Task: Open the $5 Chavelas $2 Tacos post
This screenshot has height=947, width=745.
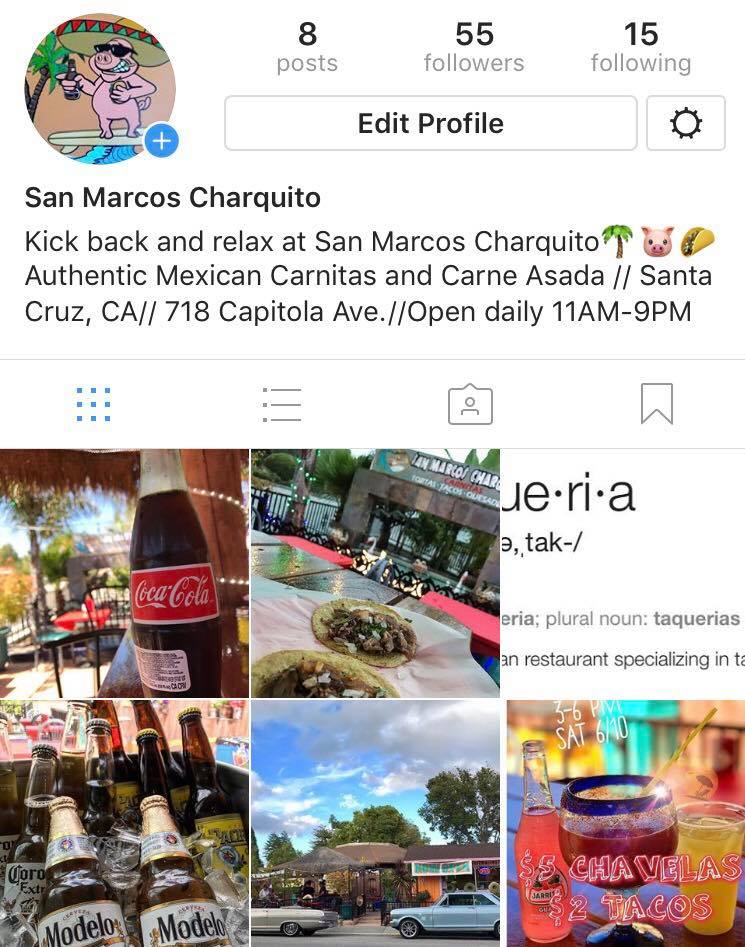Action: click(624, 823)
